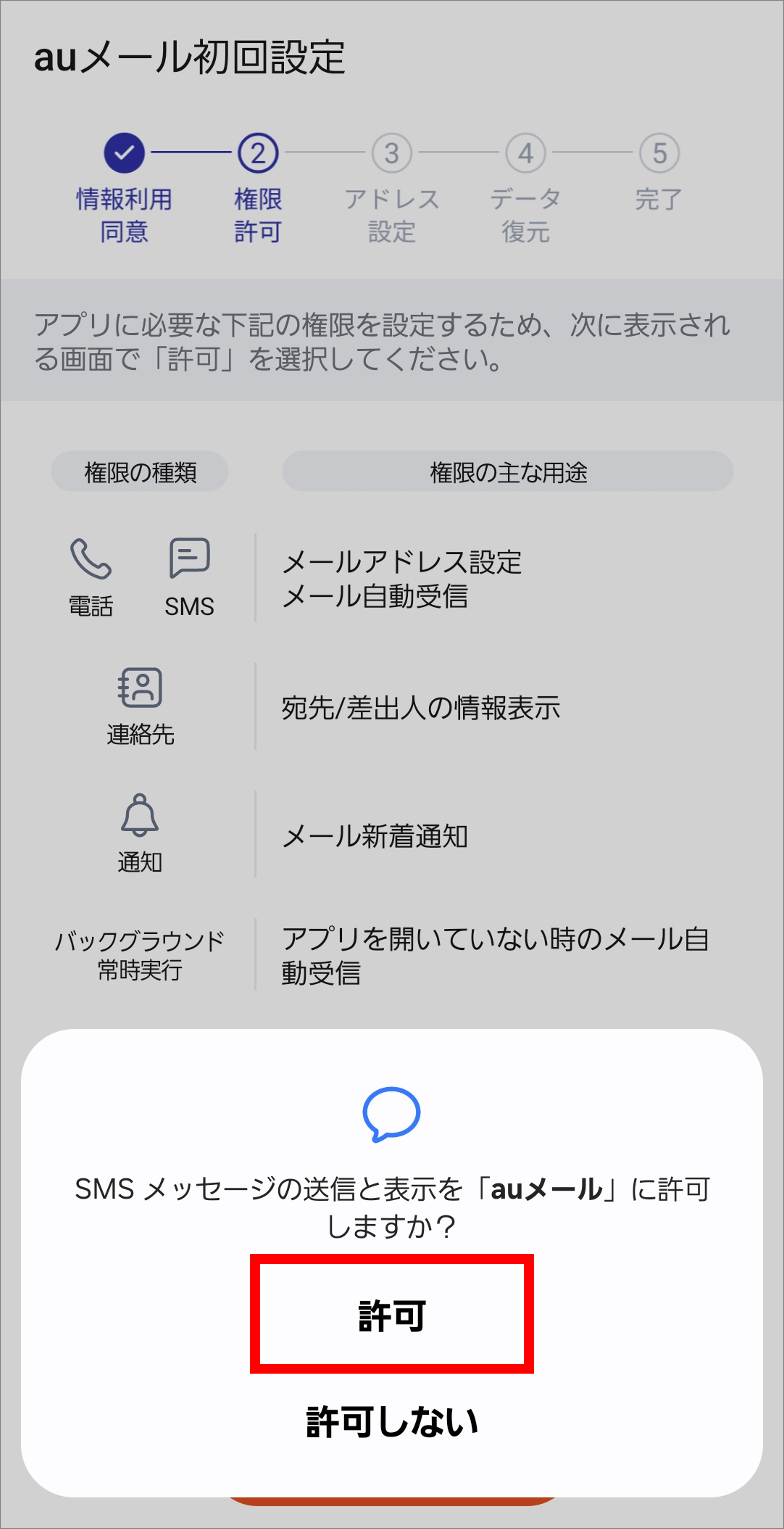Deny SMS permission with 許可しない
Screen dimensions: 784x1529
point(392,1422)
